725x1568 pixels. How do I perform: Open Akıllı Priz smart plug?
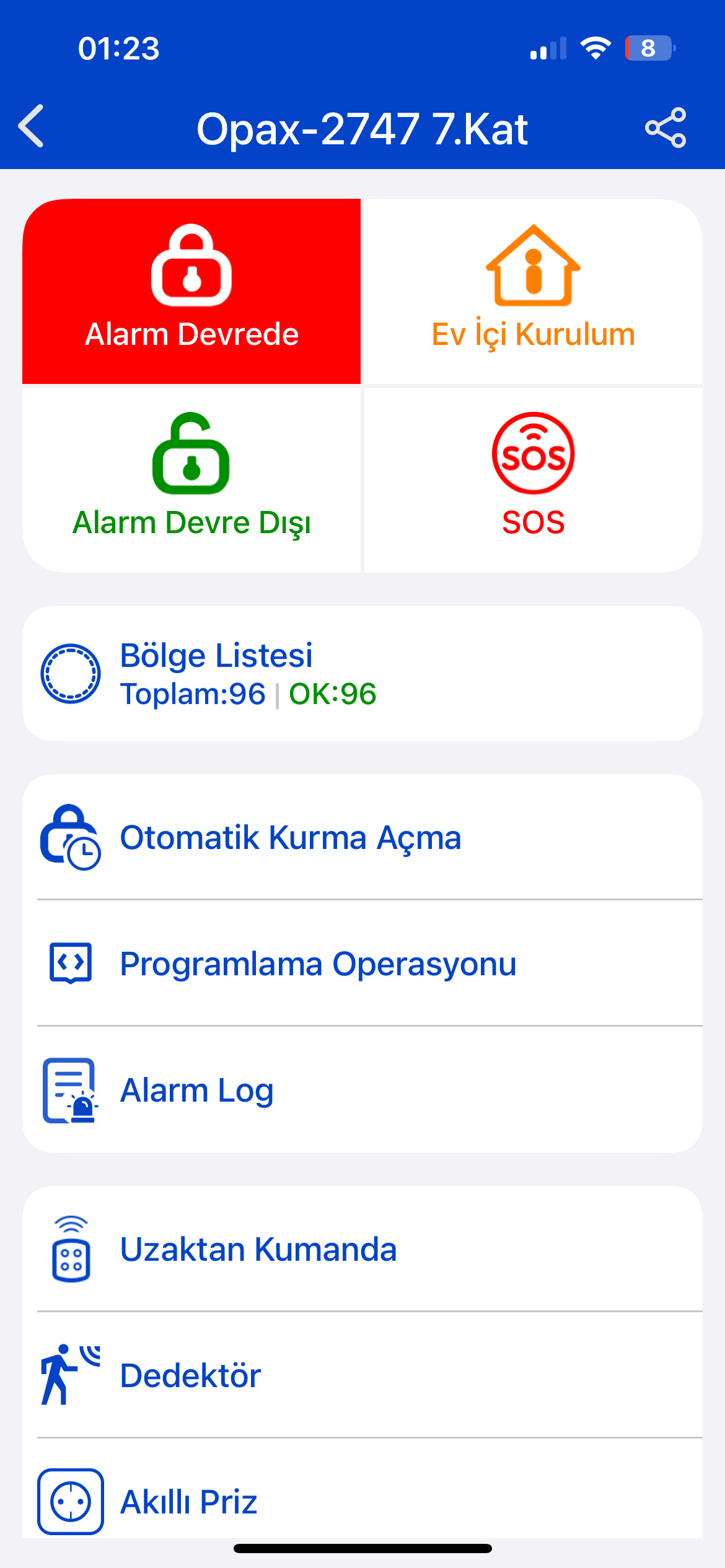click(362, 1501)
